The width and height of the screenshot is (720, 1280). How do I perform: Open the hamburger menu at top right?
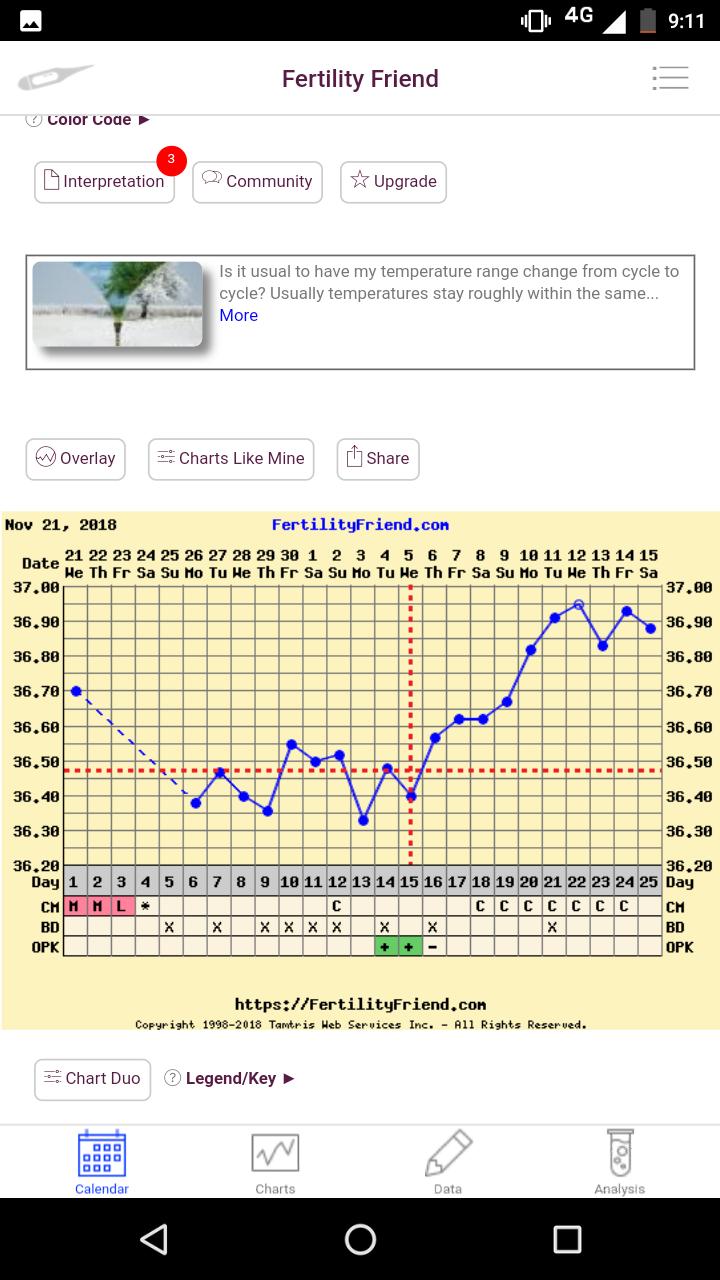click(669, 78)
